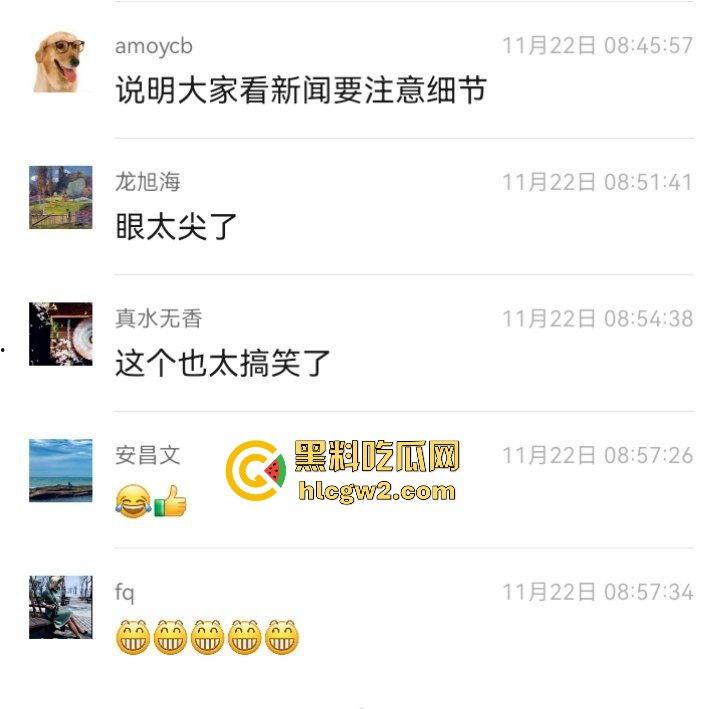View 龙旭海's profile picture
The height and width of the screenshot is (709, 720).
60,198
